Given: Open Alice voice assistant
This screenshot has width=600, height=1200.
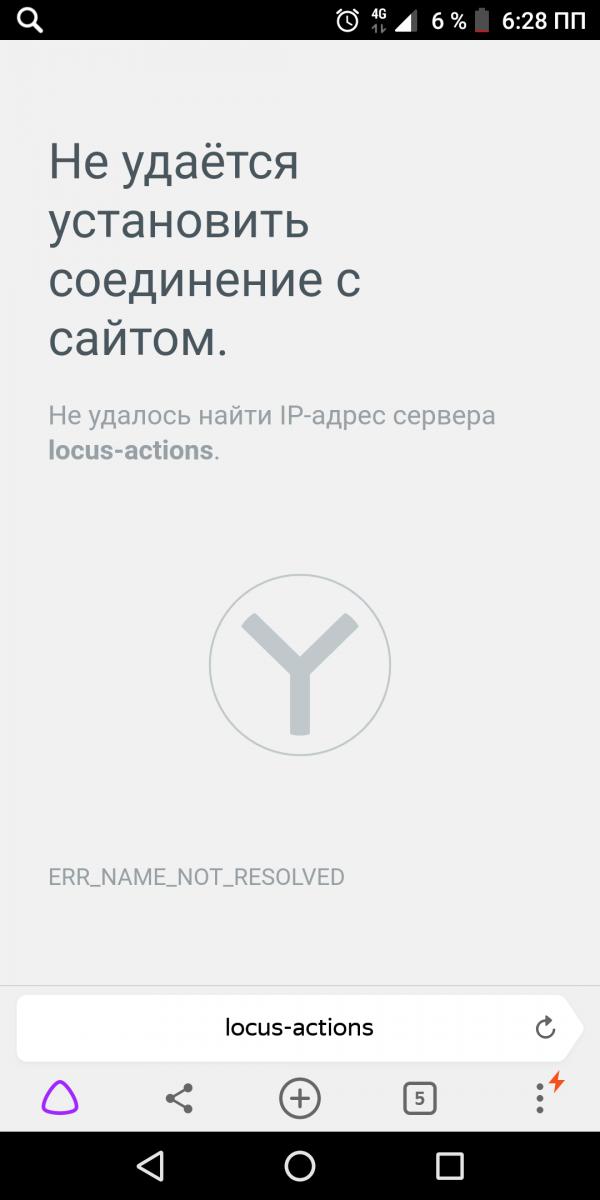Looking at the screenshot, I should tap(60, 1098).
